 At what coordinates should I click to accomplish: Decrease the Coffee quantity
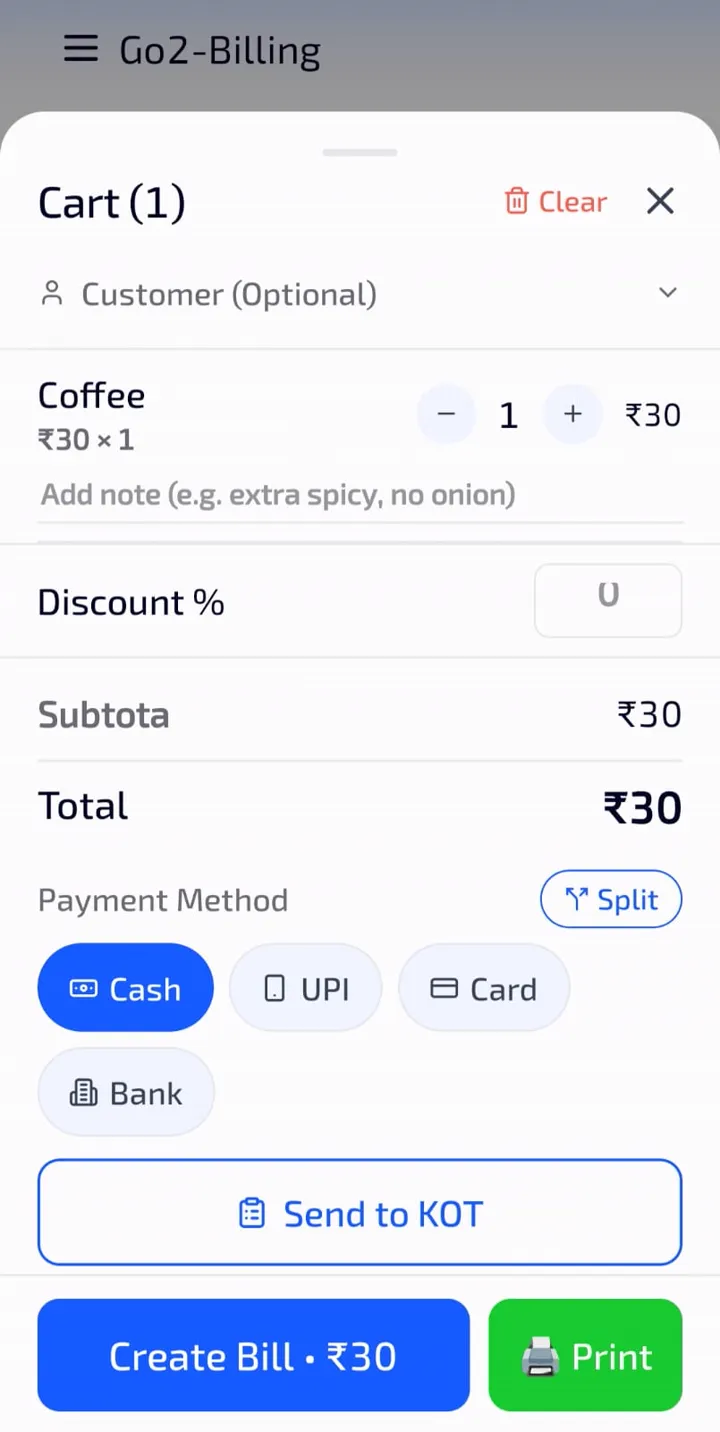tap(447, 414)
